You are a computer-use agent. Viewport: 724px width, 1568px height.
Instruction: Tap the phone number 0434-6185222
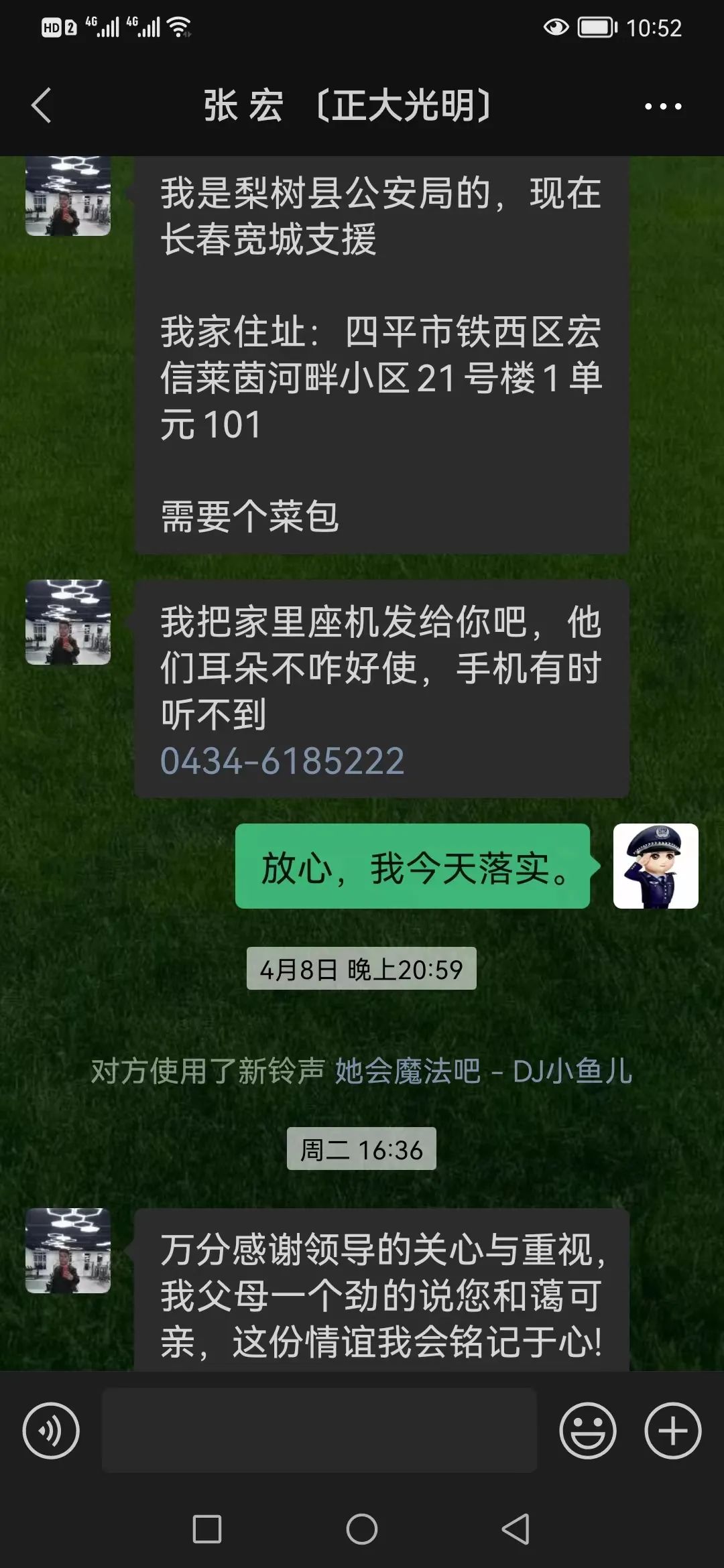(282, 761)
